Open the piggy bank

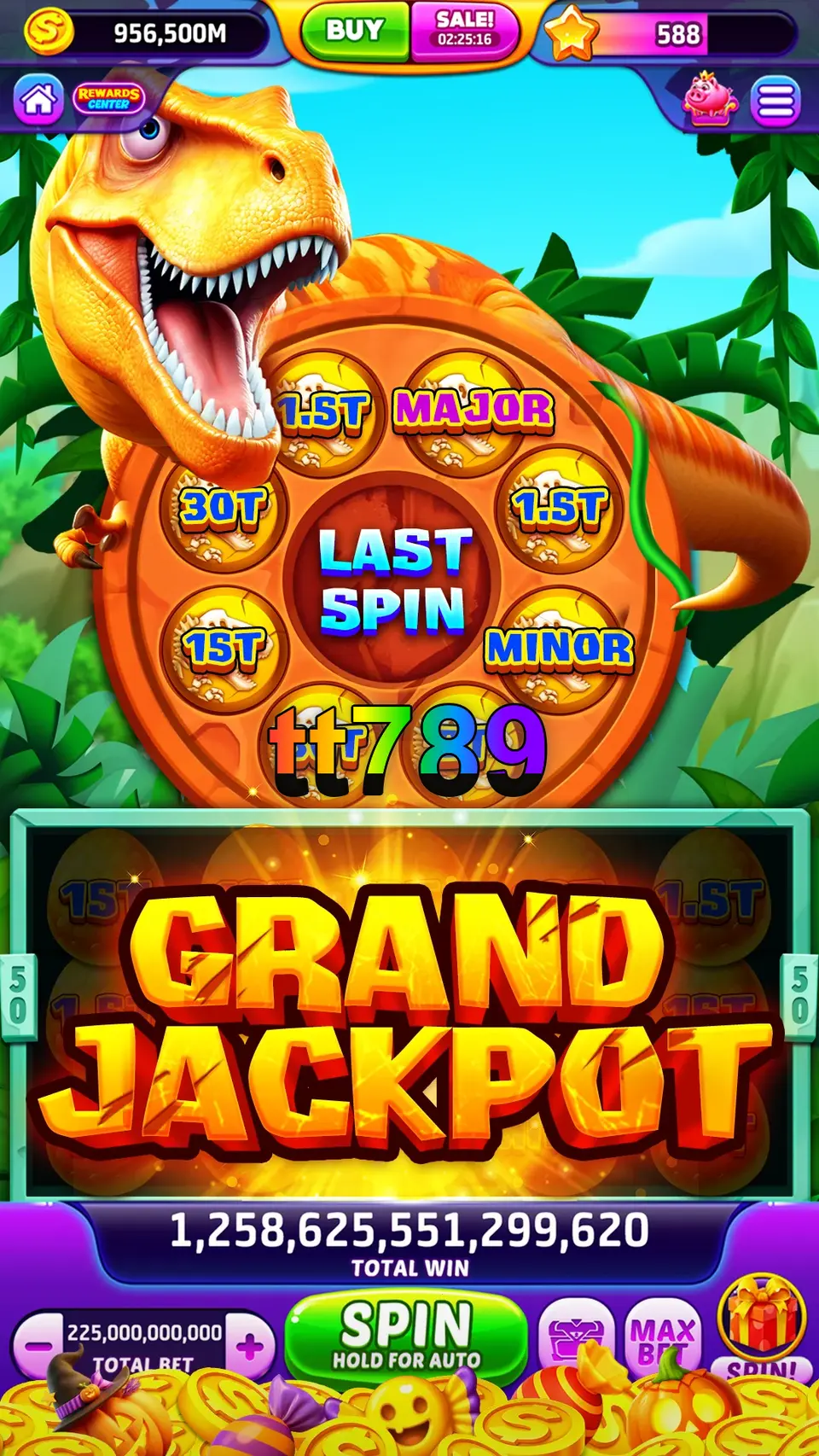point(708,100)
